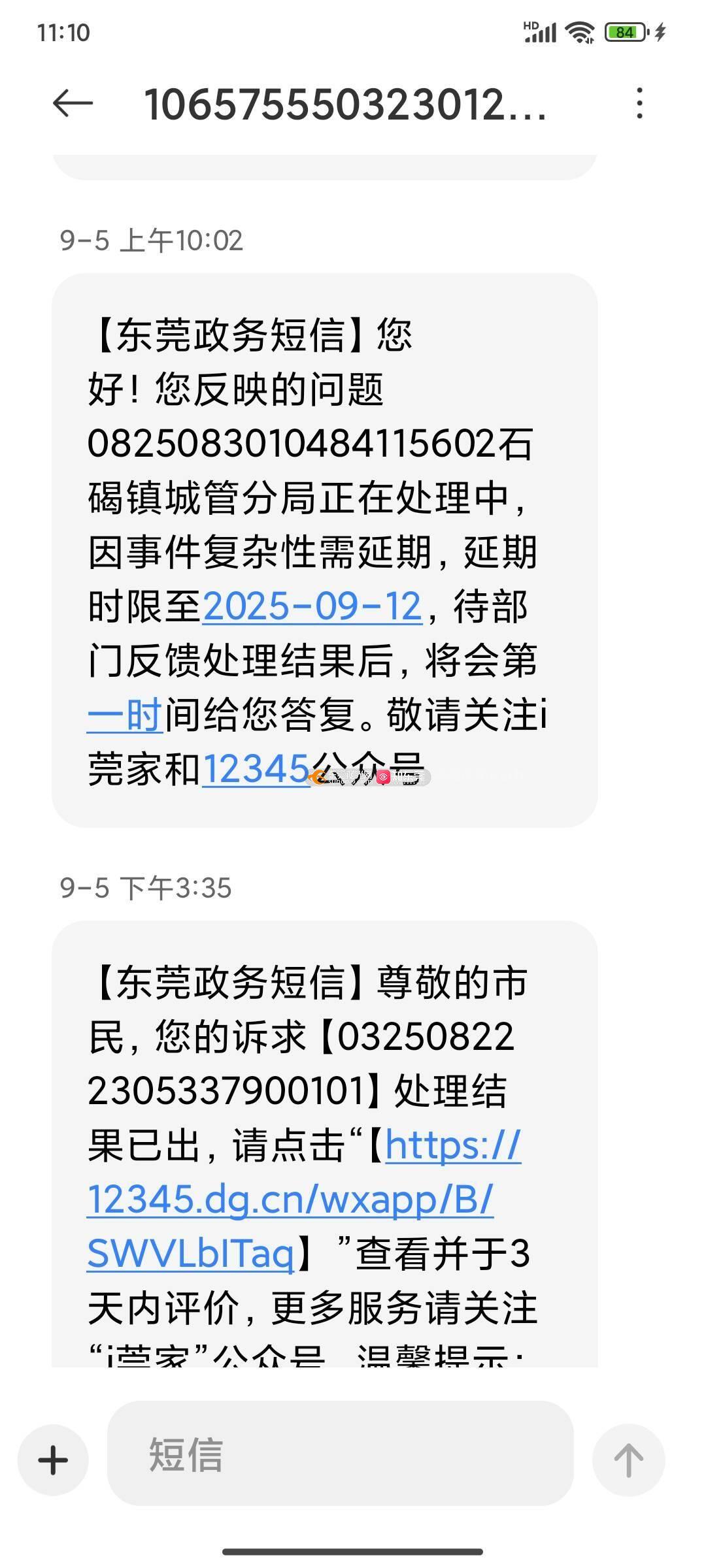This screenshot has width=706, height=1568.
Task: Open the 12345 number link
Action: (x=256, y=769)
